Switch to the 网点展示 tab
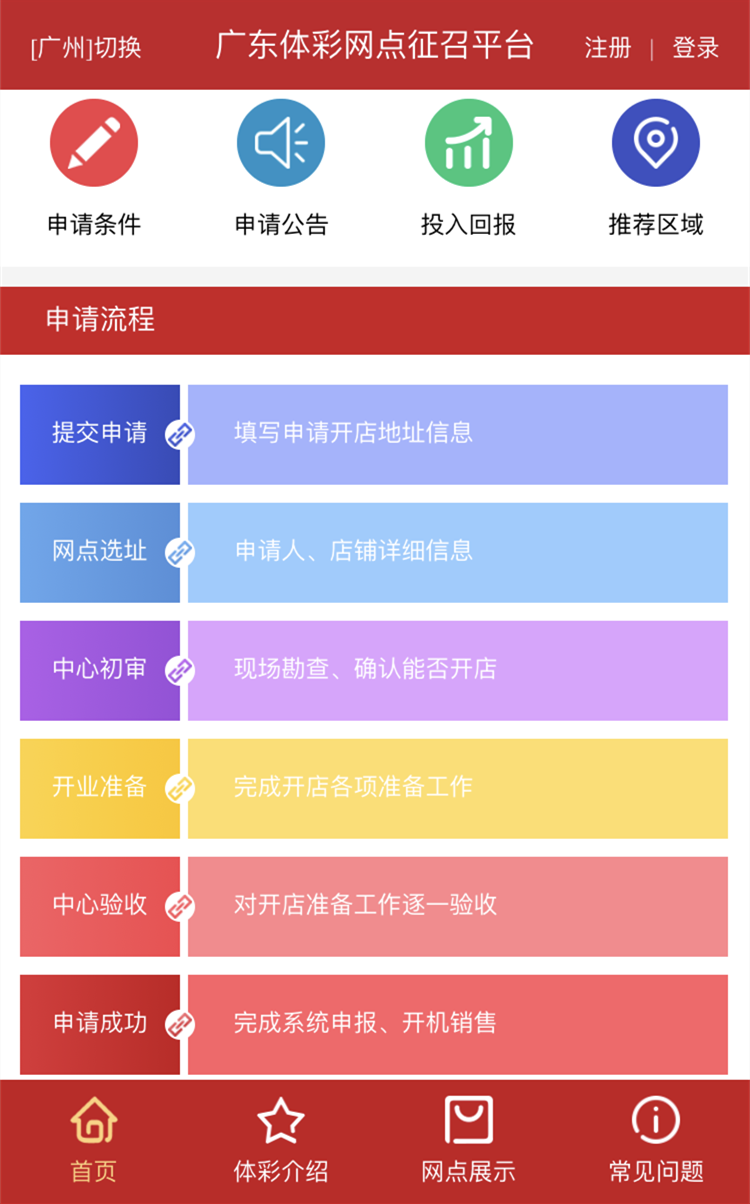 tap(469, 1140)
